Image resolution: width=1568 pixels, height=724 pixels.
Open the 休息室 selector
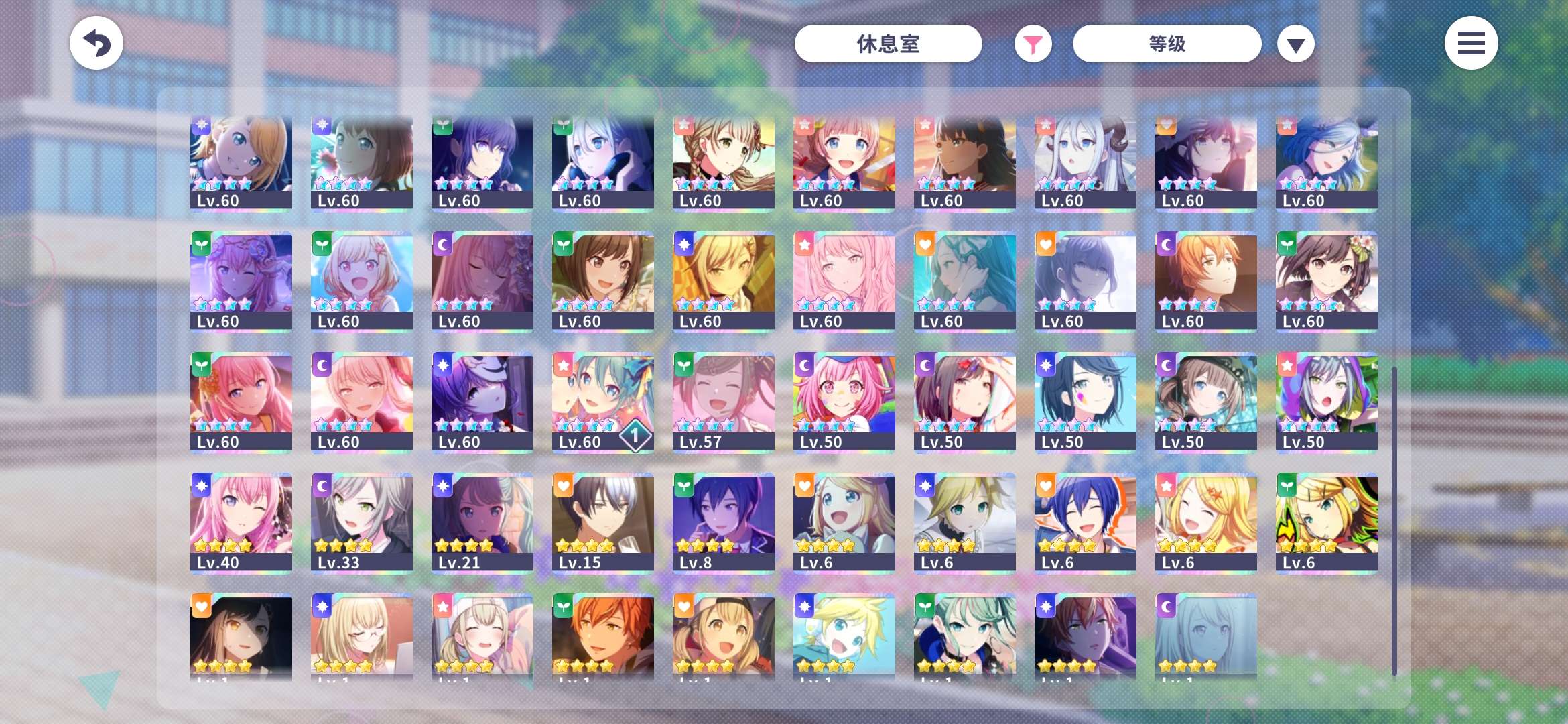coord(888,44)
